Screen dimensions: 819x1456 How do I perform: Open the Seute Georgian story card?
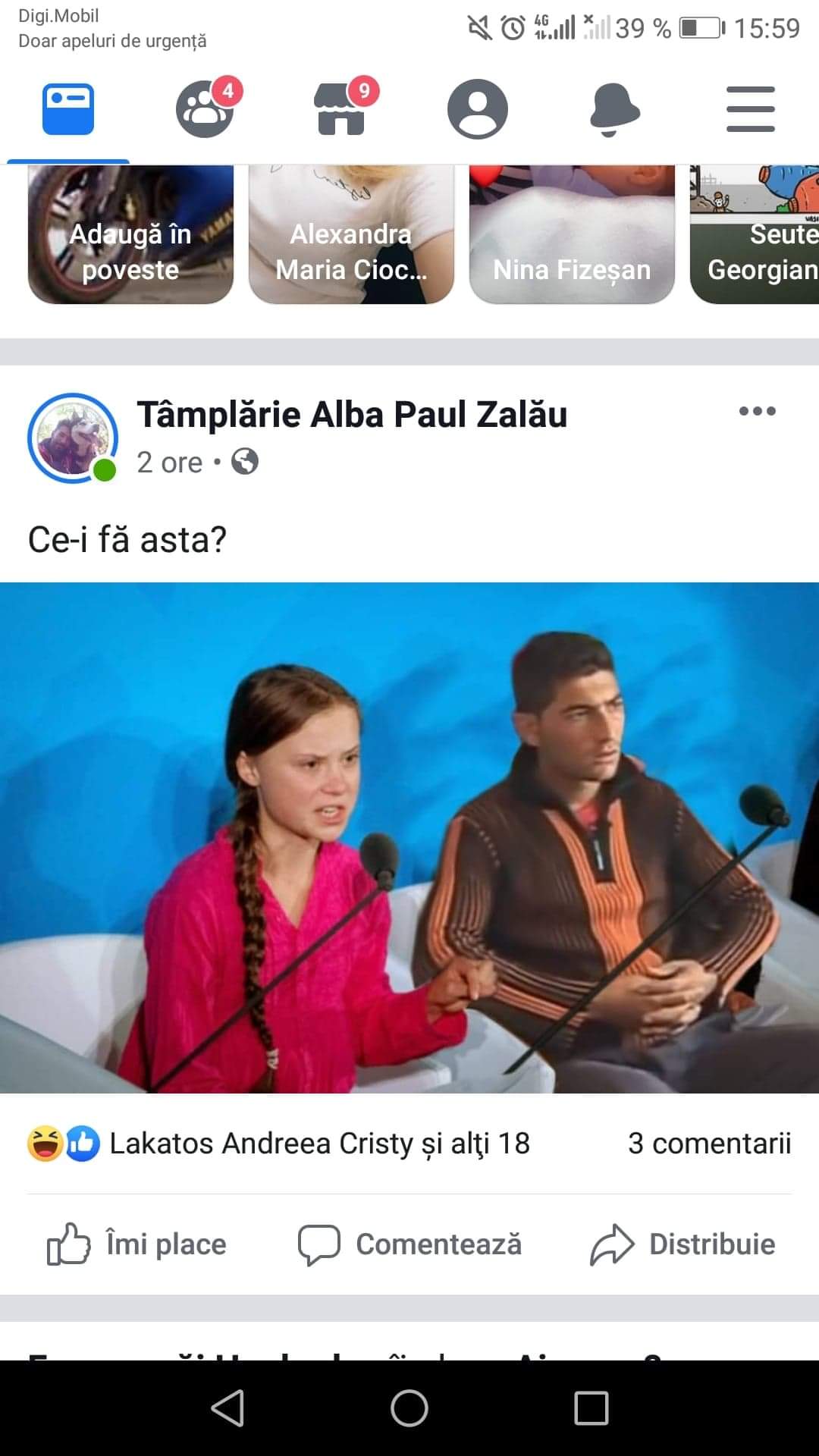click(x=755, y=234)
